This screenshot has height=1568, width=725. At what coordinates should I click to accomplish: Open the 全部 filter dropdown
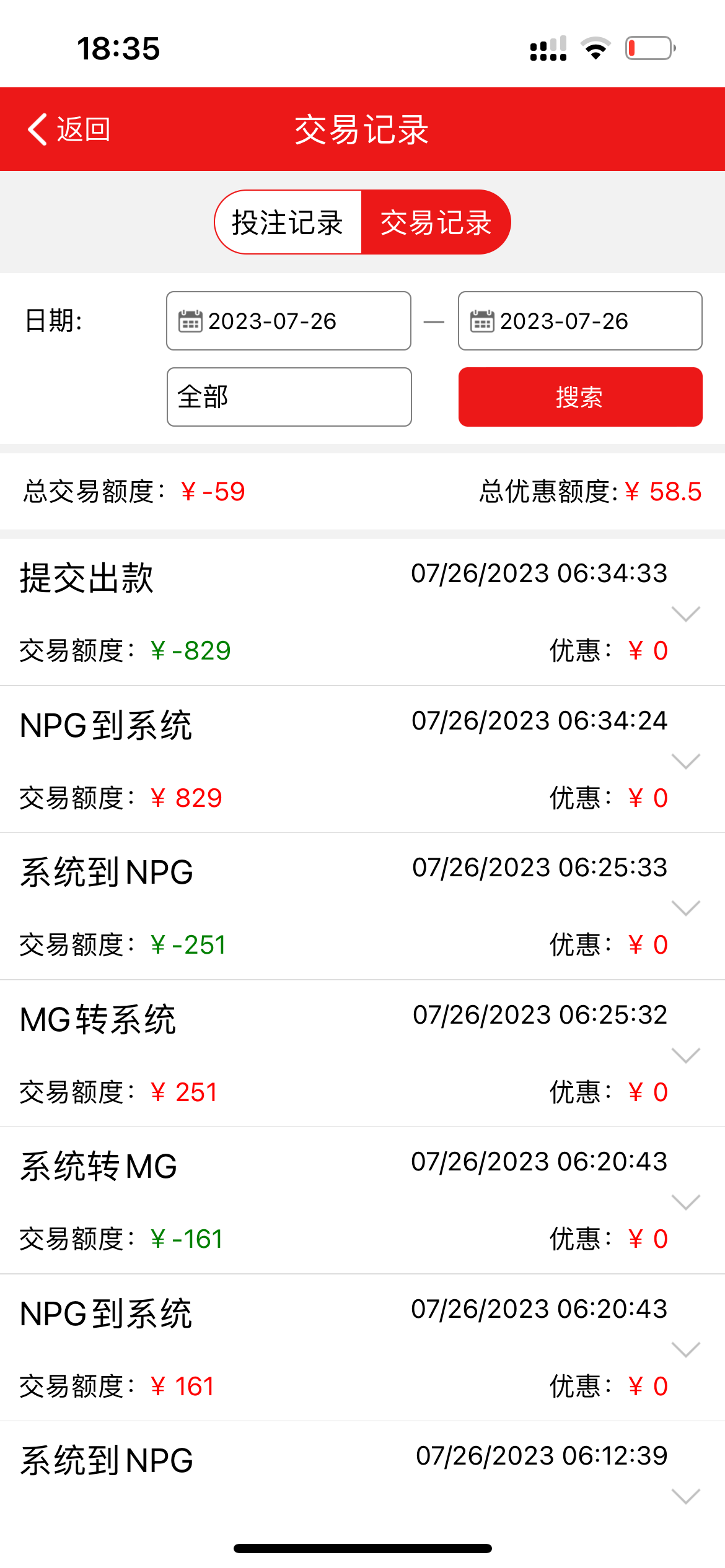pyautogui.click(x=289, y=397)
